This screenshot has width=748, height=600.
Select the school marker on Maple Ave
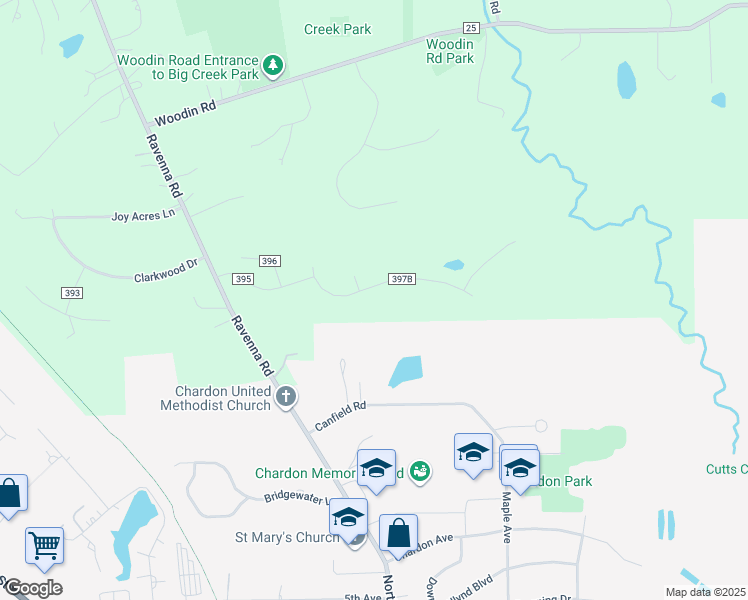pos(520,468)
